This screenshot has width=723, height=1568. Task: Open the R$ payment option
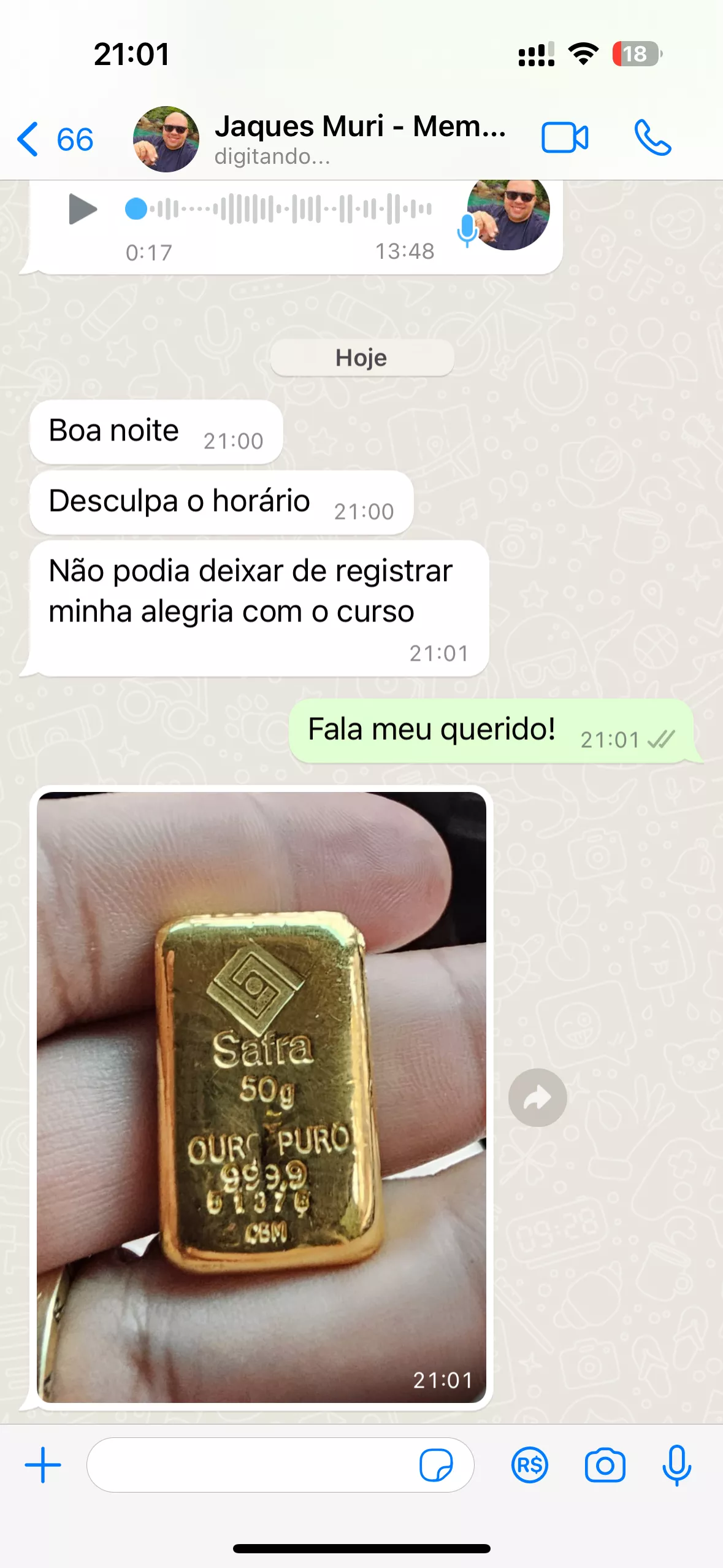529,1465
